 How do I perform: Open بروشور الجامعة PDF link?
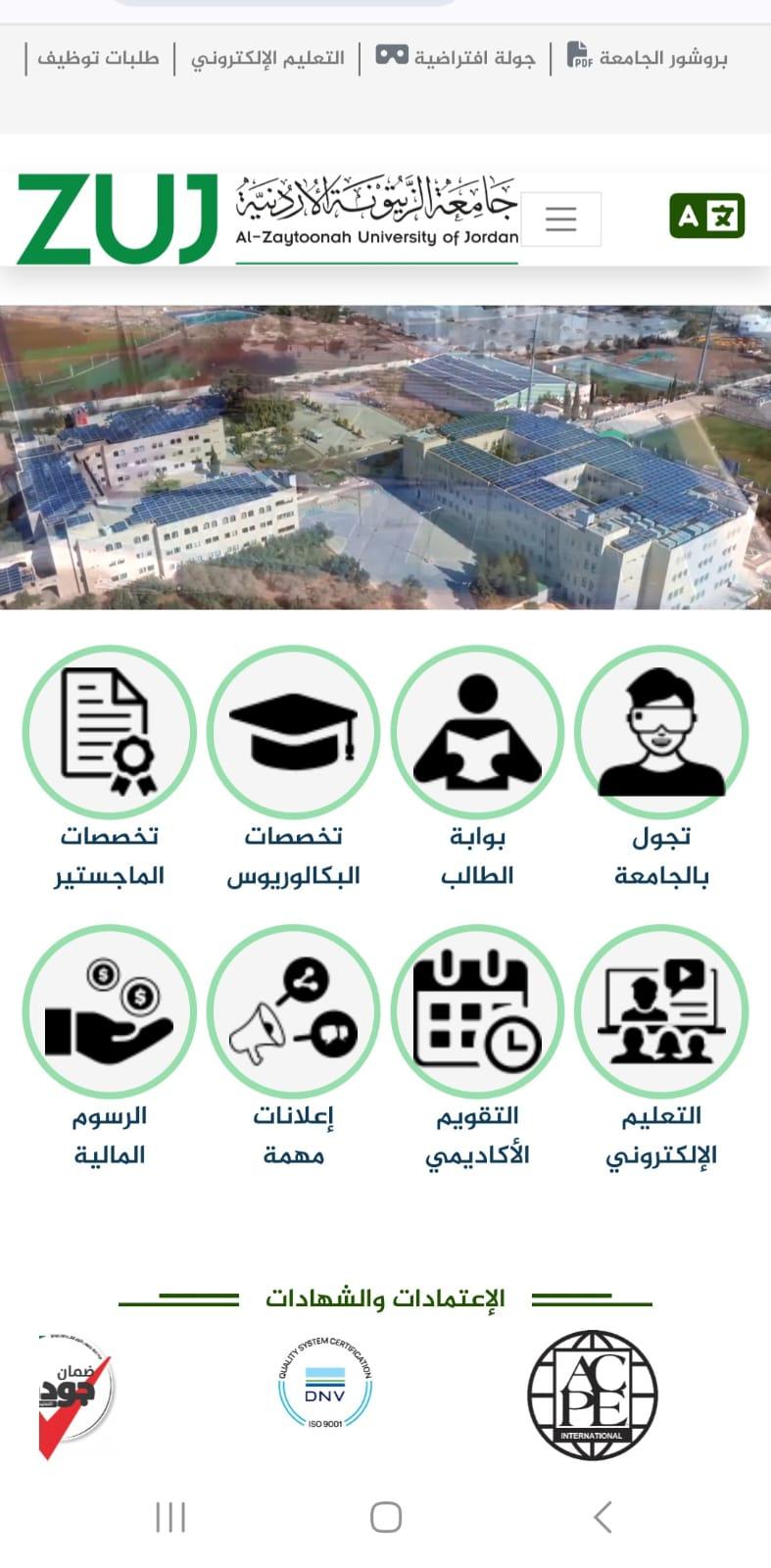(x=649, y=58)
